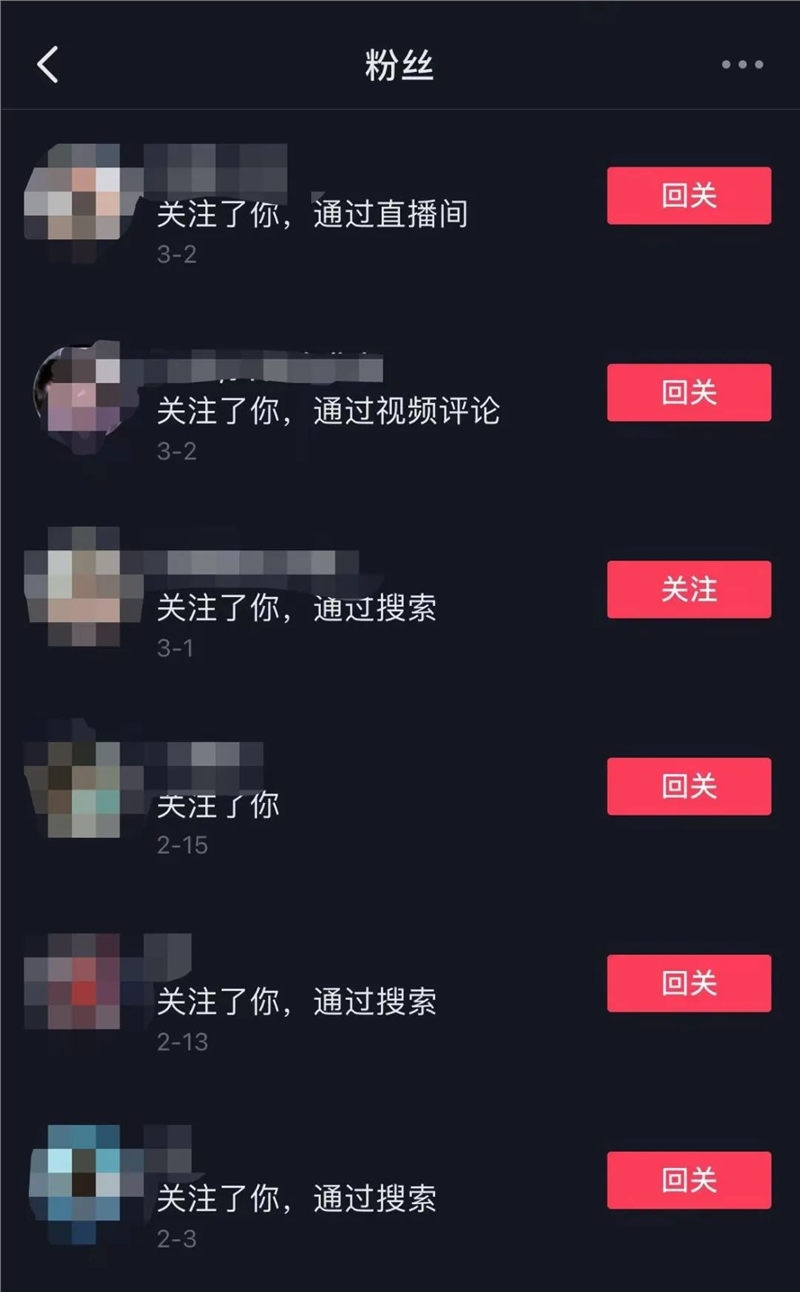View the profile of the 3-1 follower

coord(296,608)
